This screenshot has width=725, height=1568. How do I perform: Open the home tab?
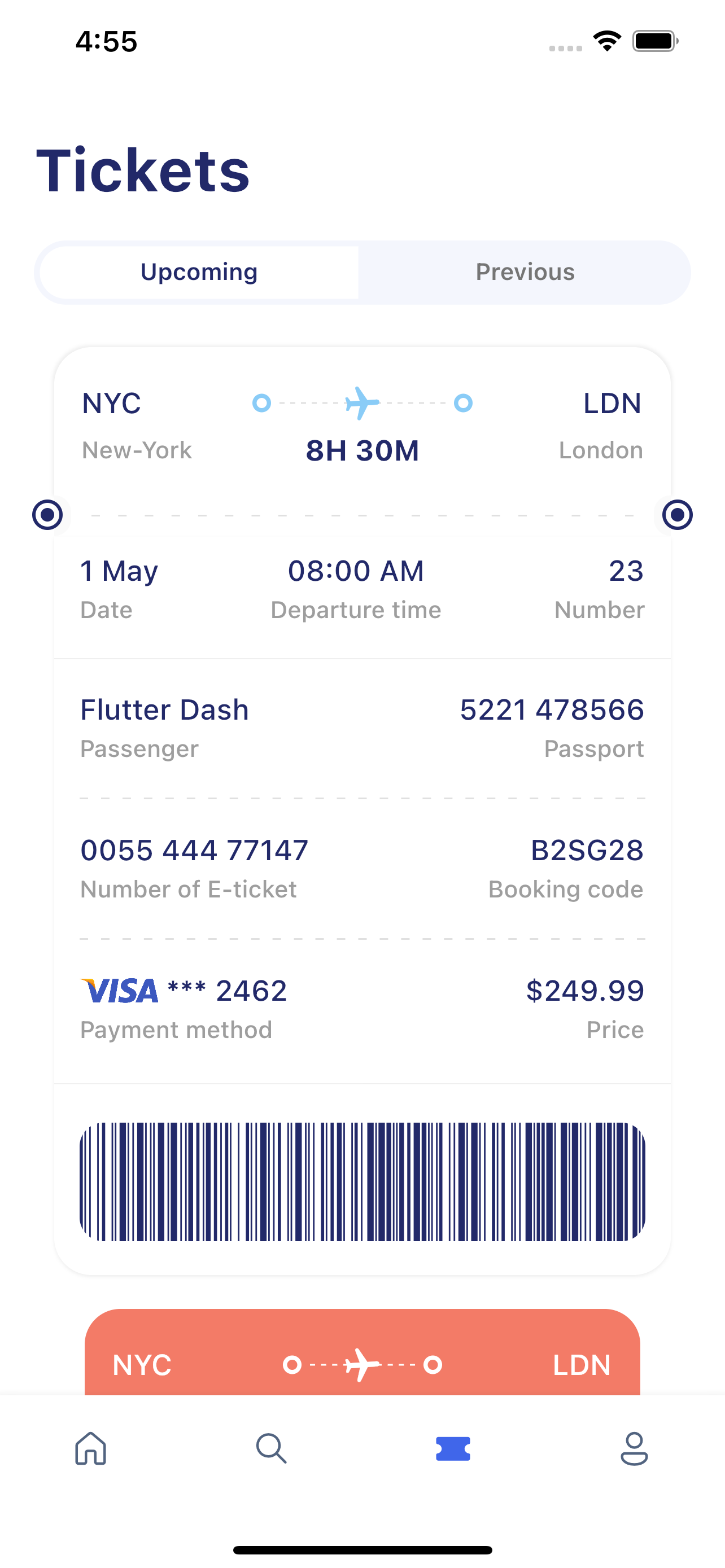coord(91,1448)
